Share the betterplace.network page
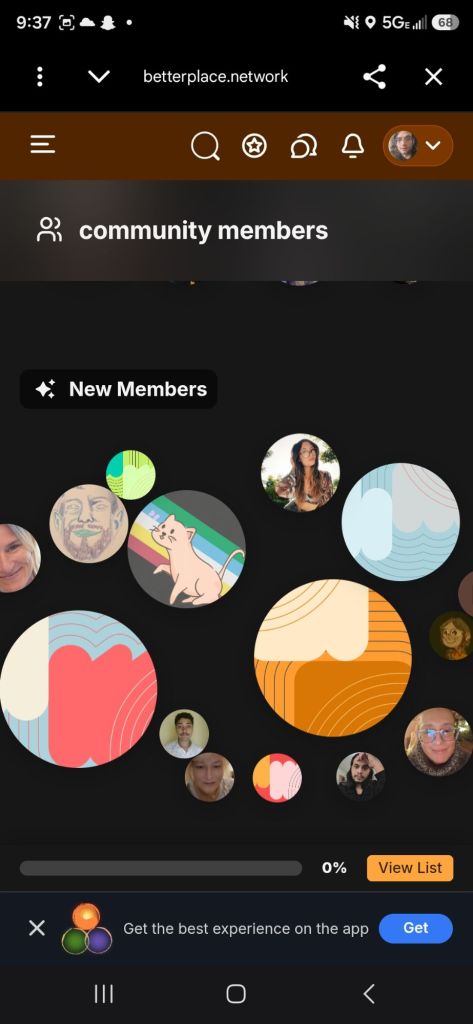This screenshot has width=473, height=1024. pyautogui.click(x=374, y=77)
